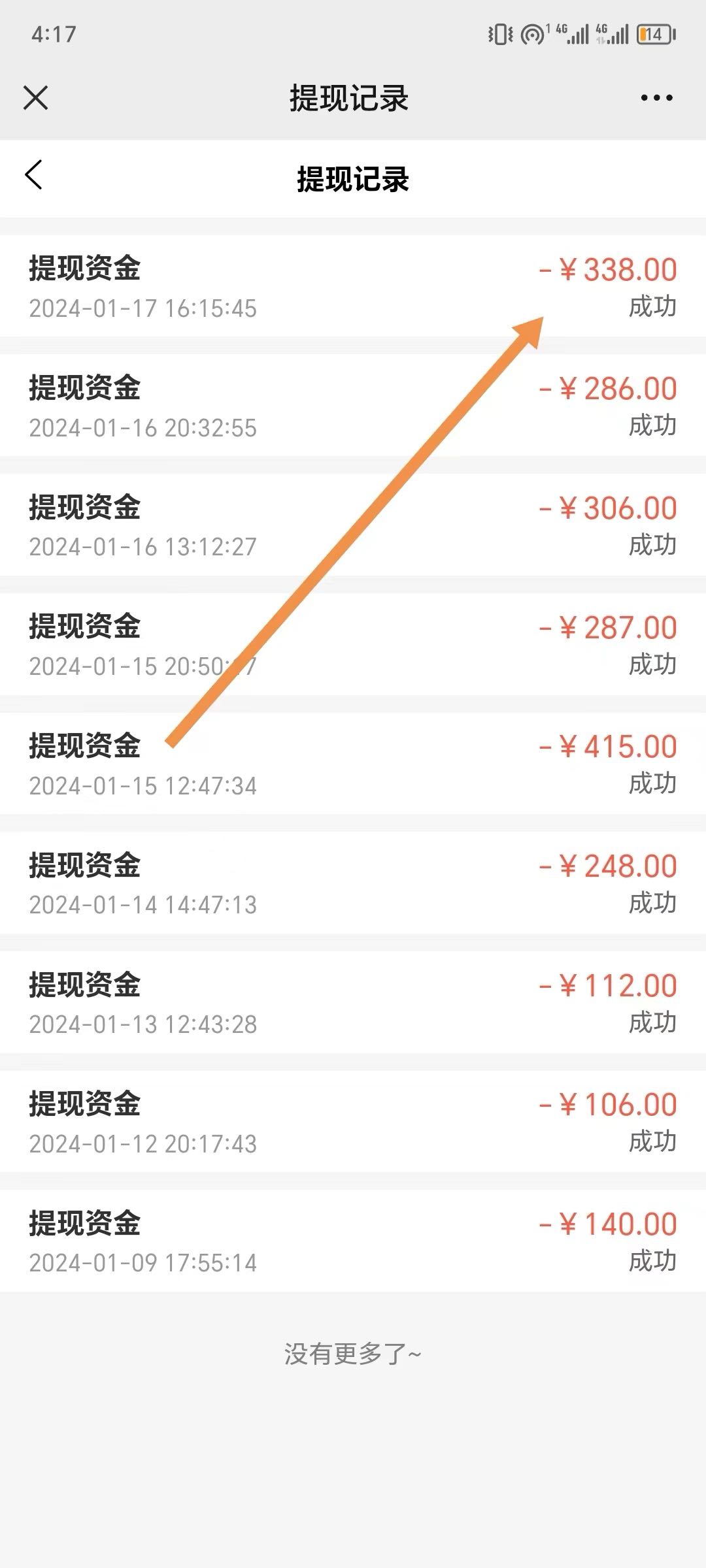Open the ¥415.00 withdrawal record
The height and width of the screenshot is (1568, 706).
353,763
